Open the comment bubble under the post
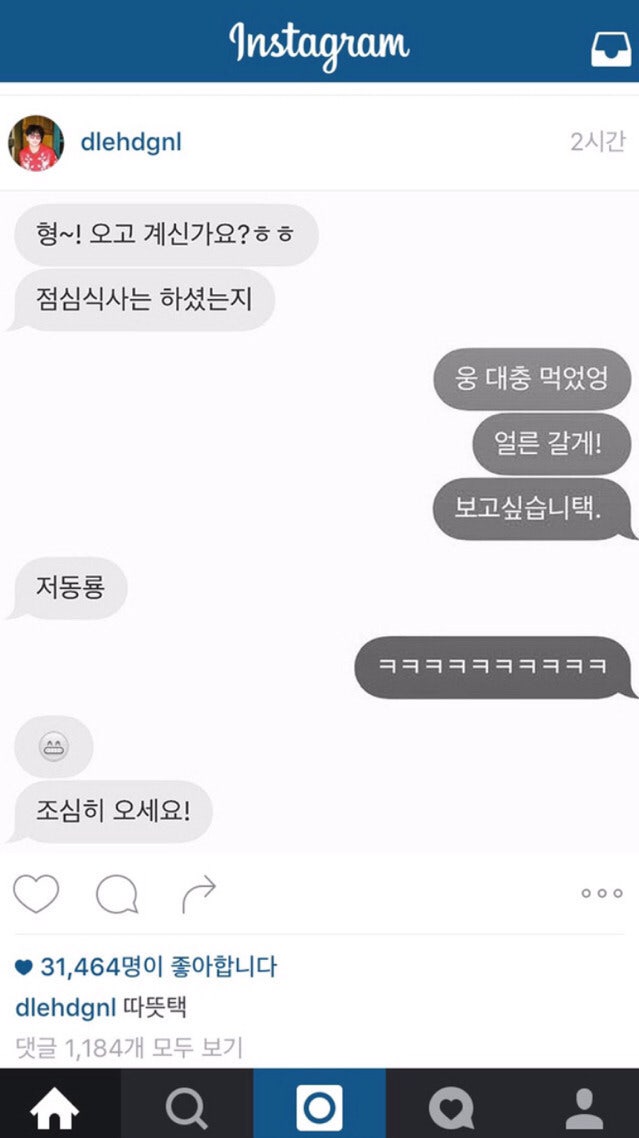Viewport: 639px width, 1138px height. [x=117, y=894]
